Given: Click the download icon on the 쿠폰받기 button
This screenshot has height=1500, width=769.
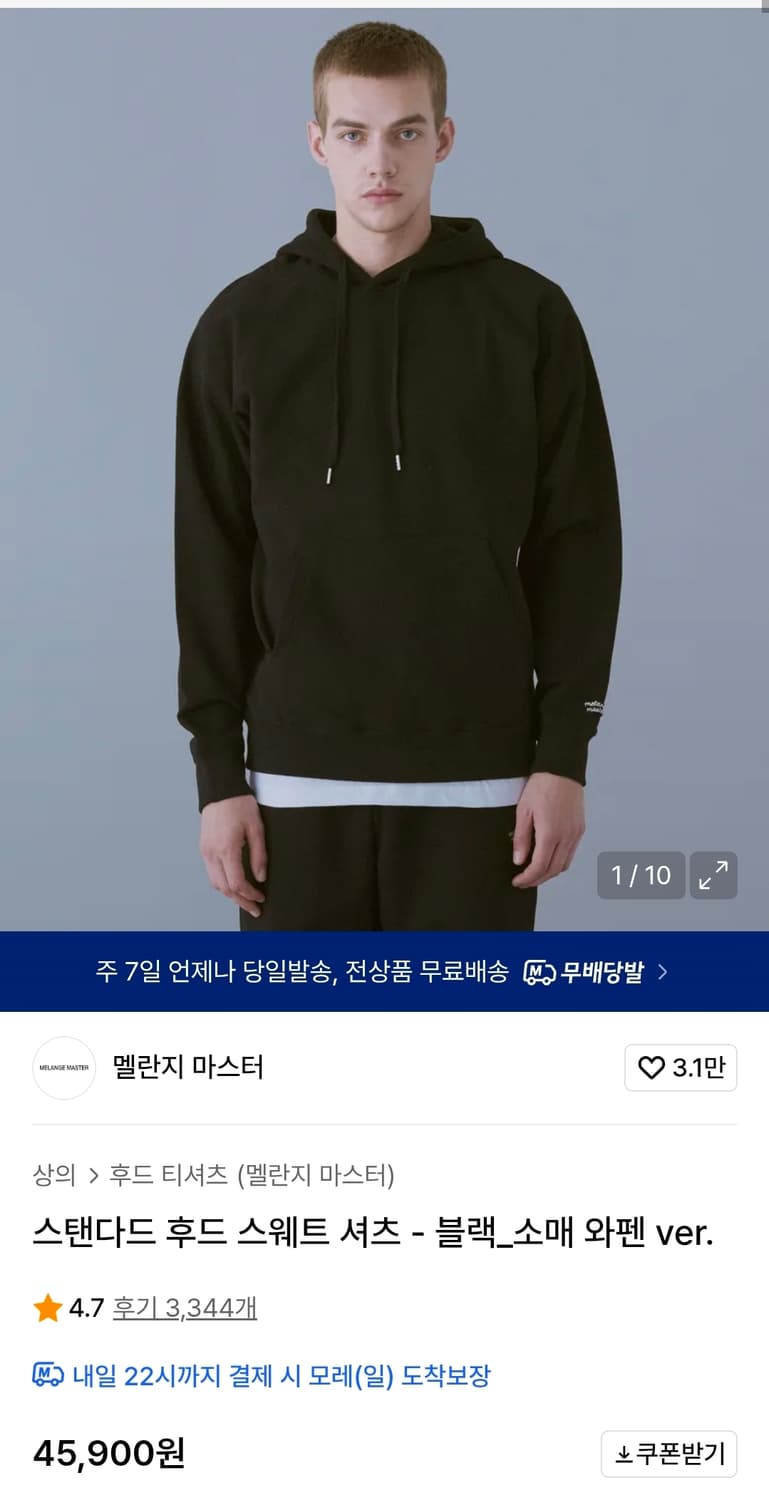Looking at the screenshot, I should tap(626, 1454).
